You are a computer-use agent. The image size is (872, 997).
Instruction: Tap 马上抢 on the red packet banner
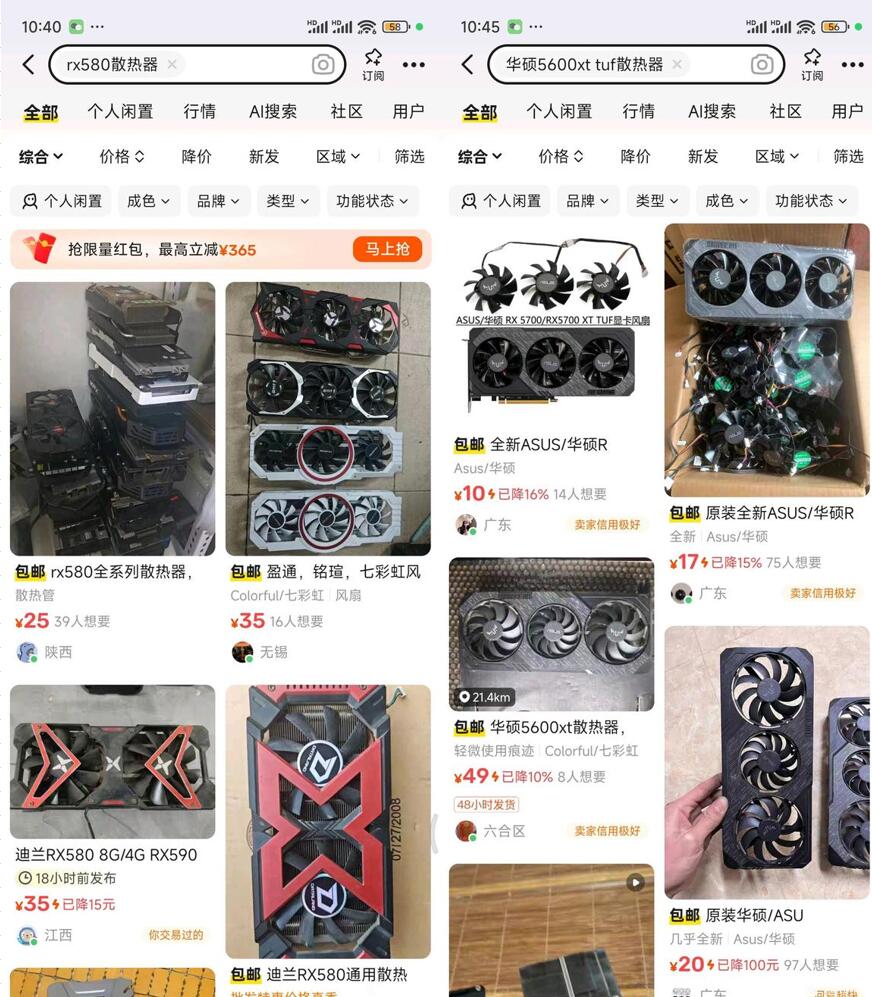pos(387,249)
